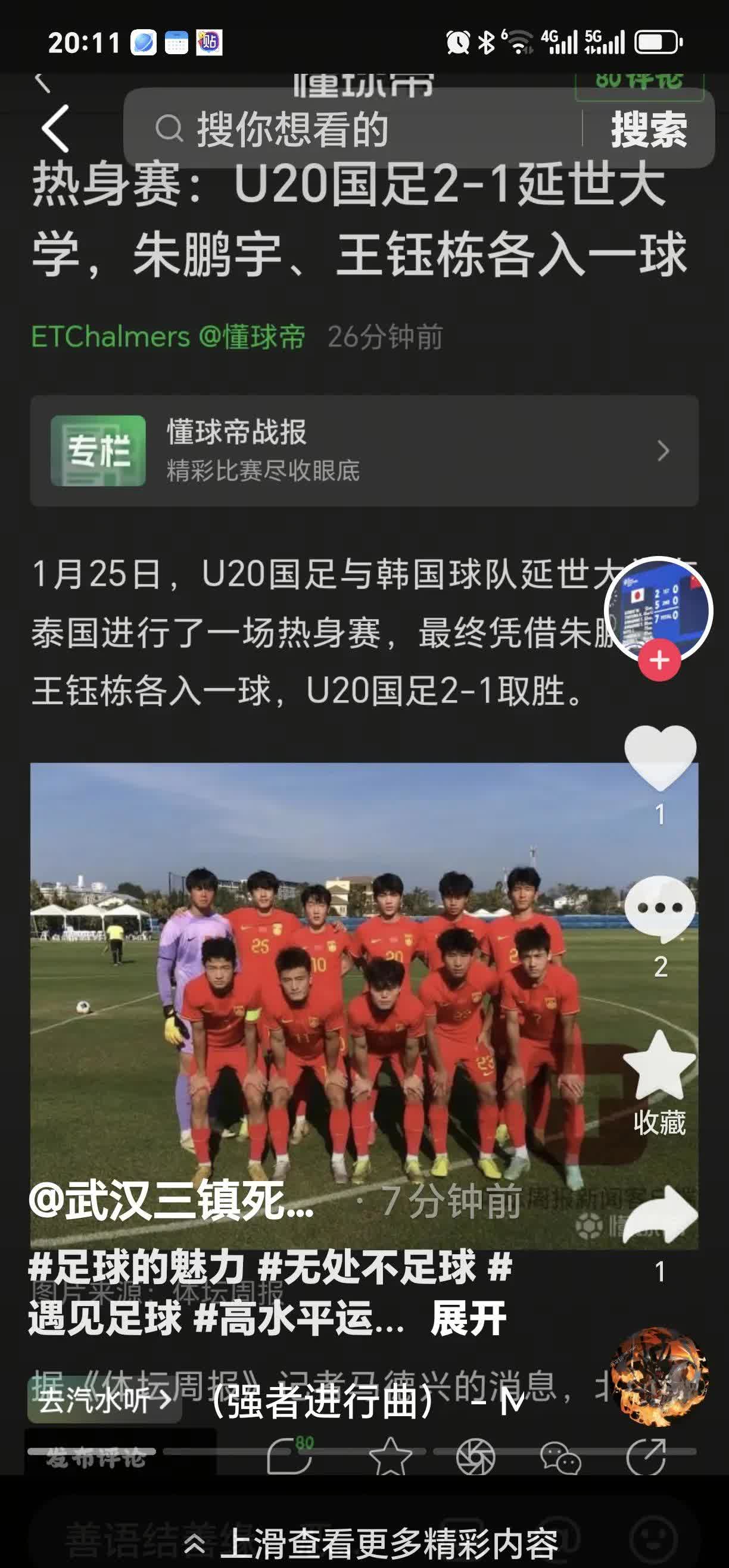The height and width of the screenshot is (1568, 729).
Task: Go back with the top-left arrow
Action: (x=55, y=129)
